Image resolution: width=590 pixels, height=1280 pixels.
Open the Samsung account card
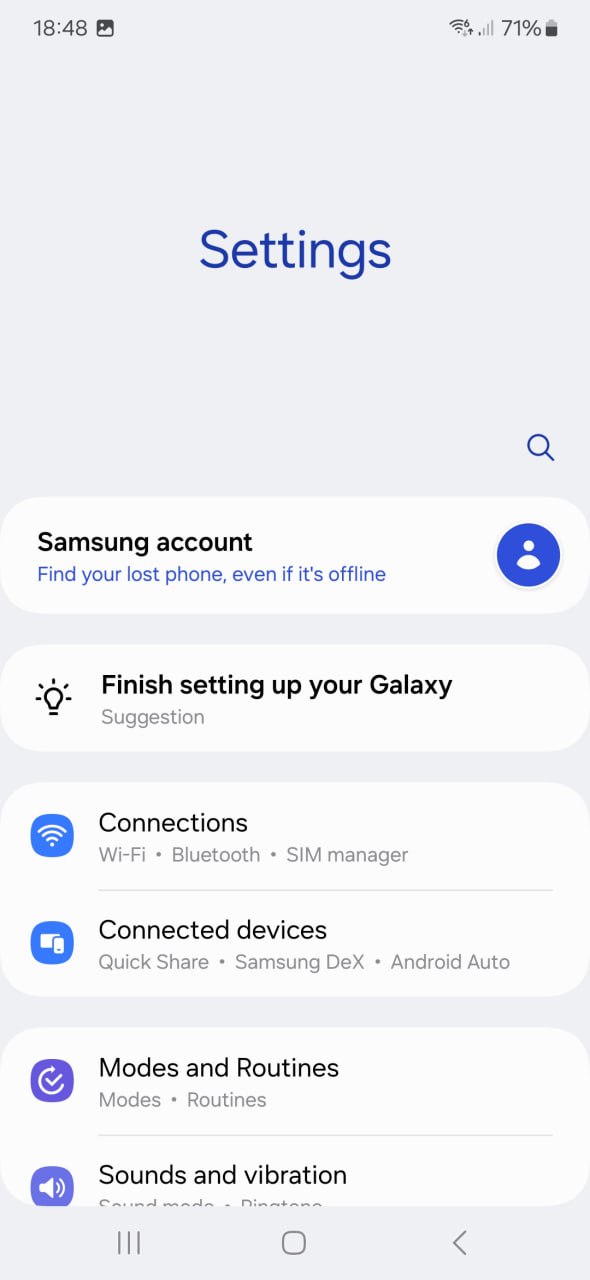[x=295, y=556]
